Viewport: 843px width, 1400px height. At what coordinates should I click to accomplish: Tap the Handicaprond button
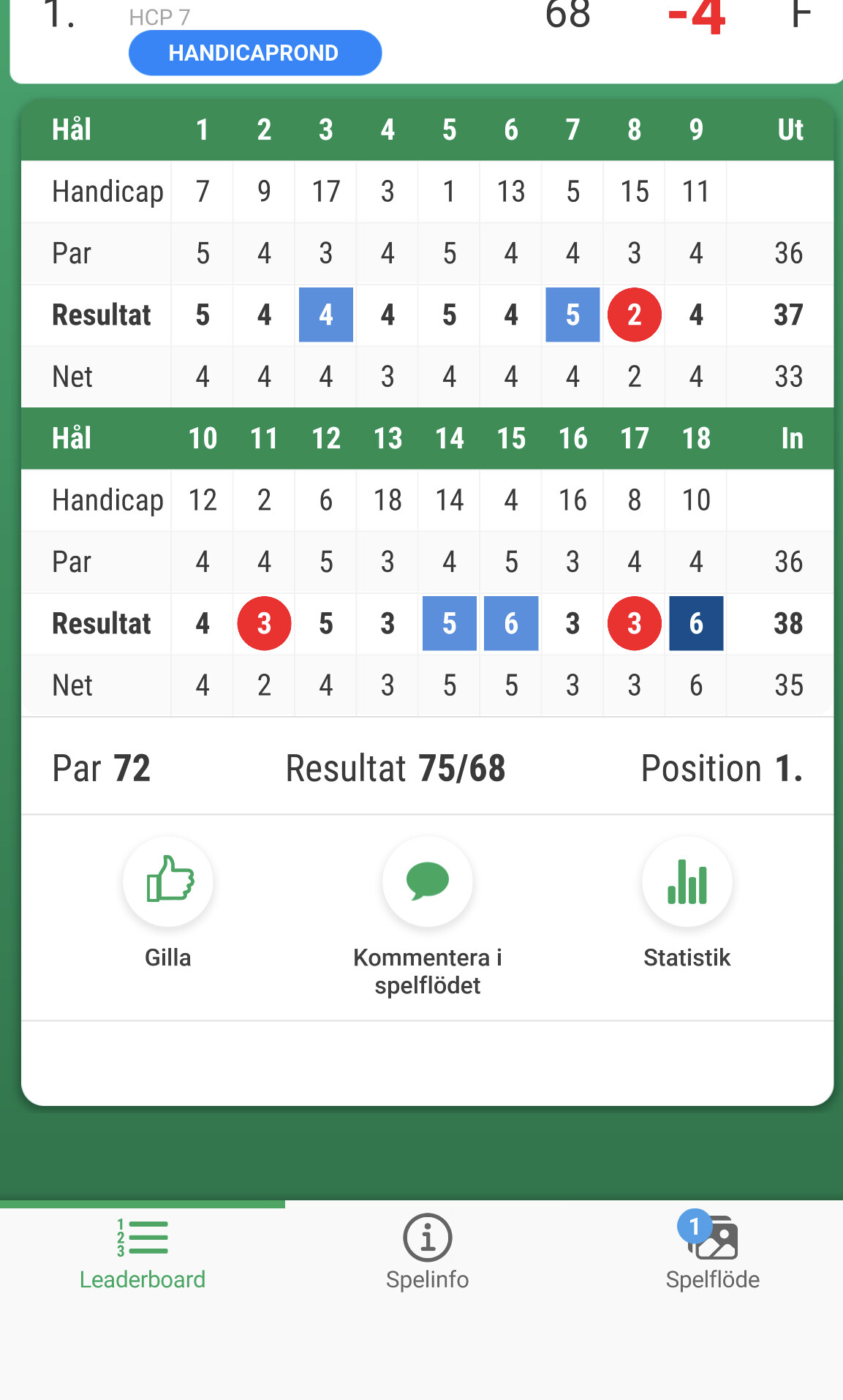pyautogui.click(x=255, y=53)
